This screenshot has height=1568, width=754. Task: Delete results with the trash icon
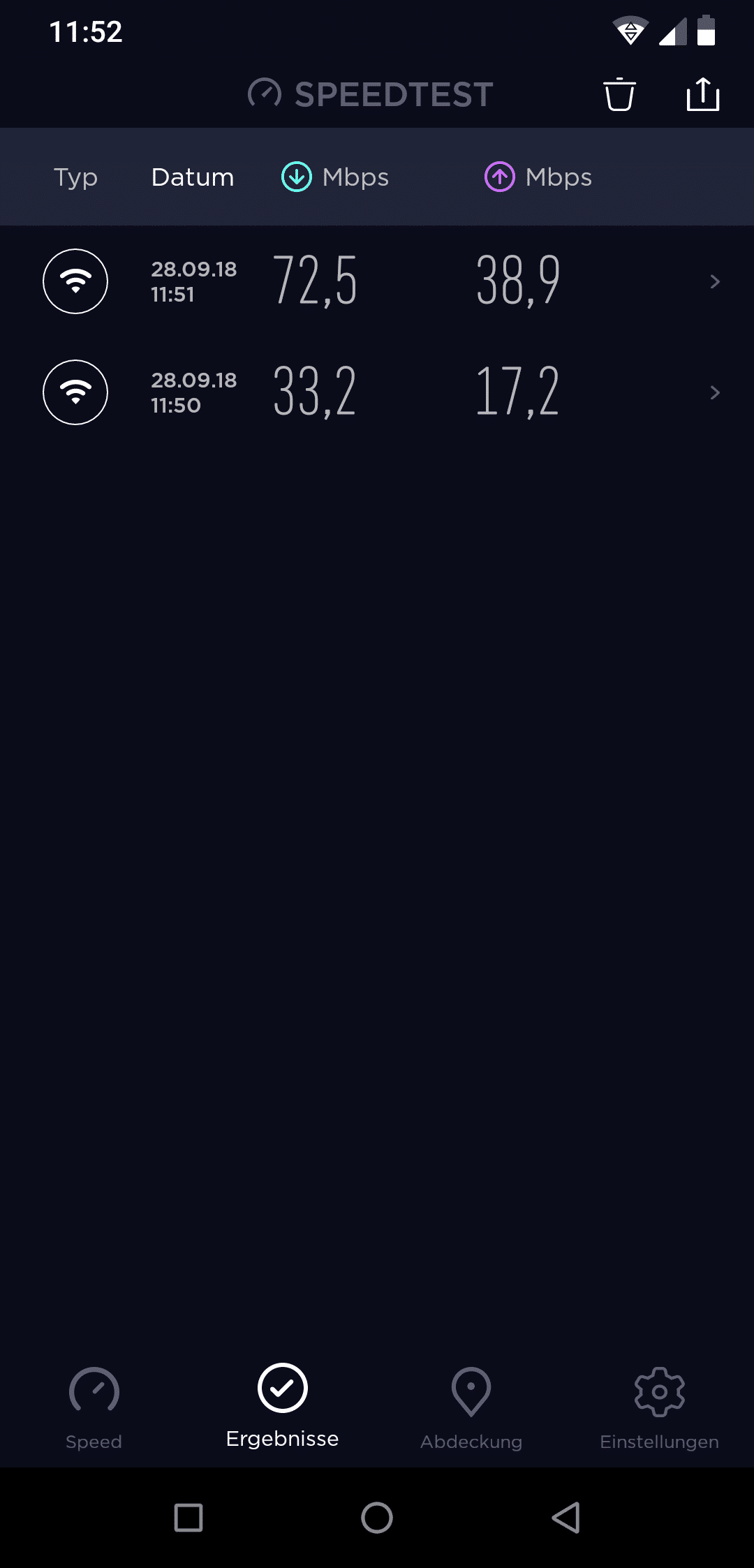click(619, 94)
